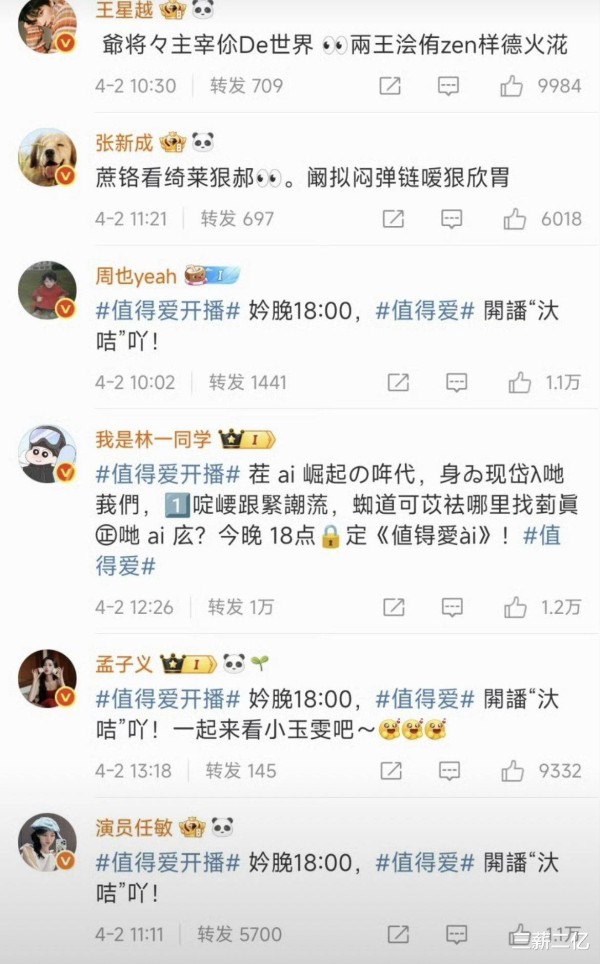Viewport: 600px width, 964px height.
Task: Open 我是林一同学's profile name
Action: (153, 440)
